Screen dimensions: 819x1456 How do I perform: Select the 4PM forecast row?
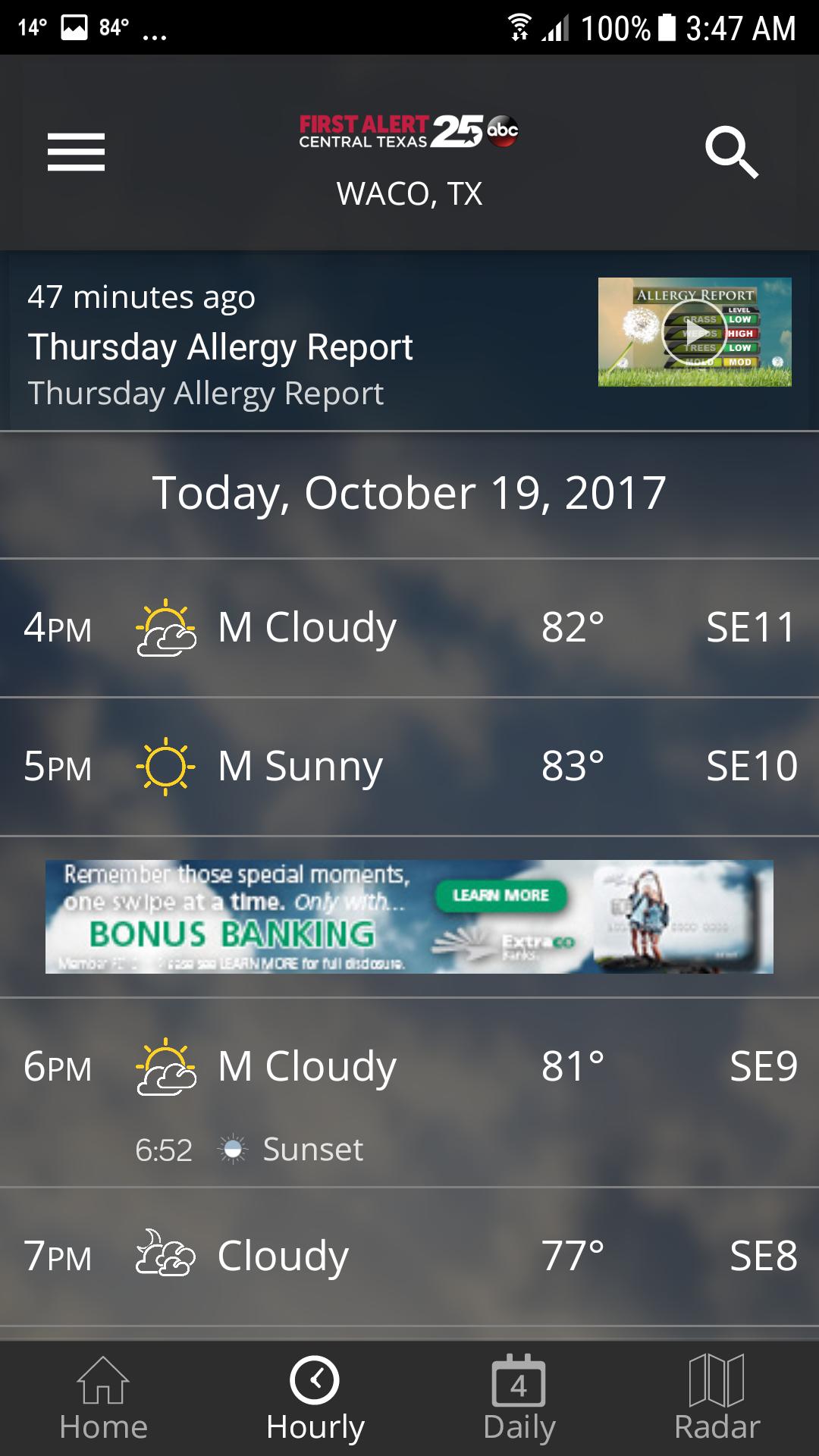409,626
